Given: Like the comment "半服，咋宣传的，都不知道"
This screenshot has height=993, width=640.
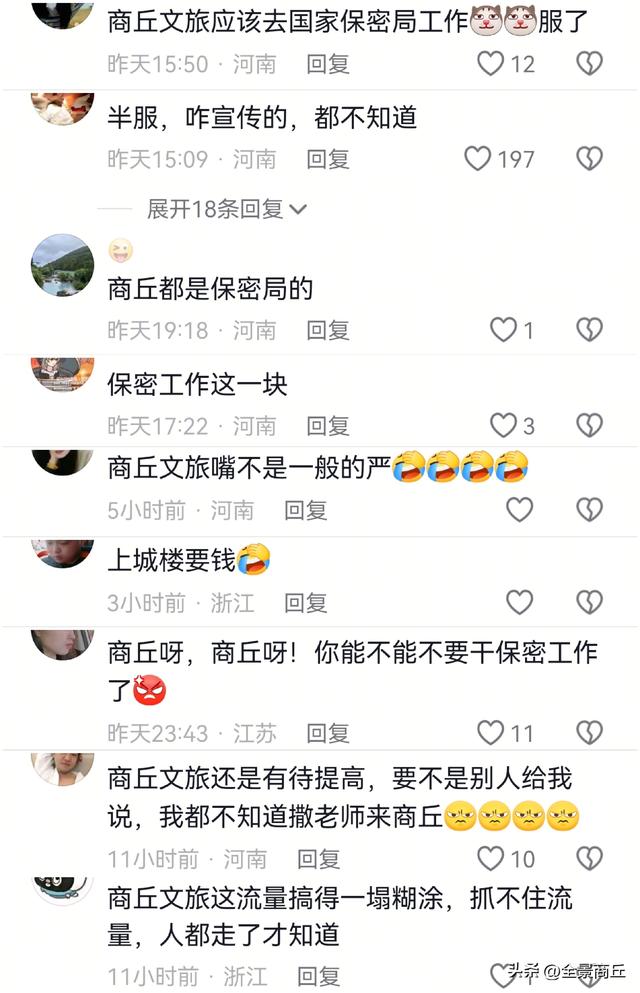Looking at the screenshot, I should 479,158.
